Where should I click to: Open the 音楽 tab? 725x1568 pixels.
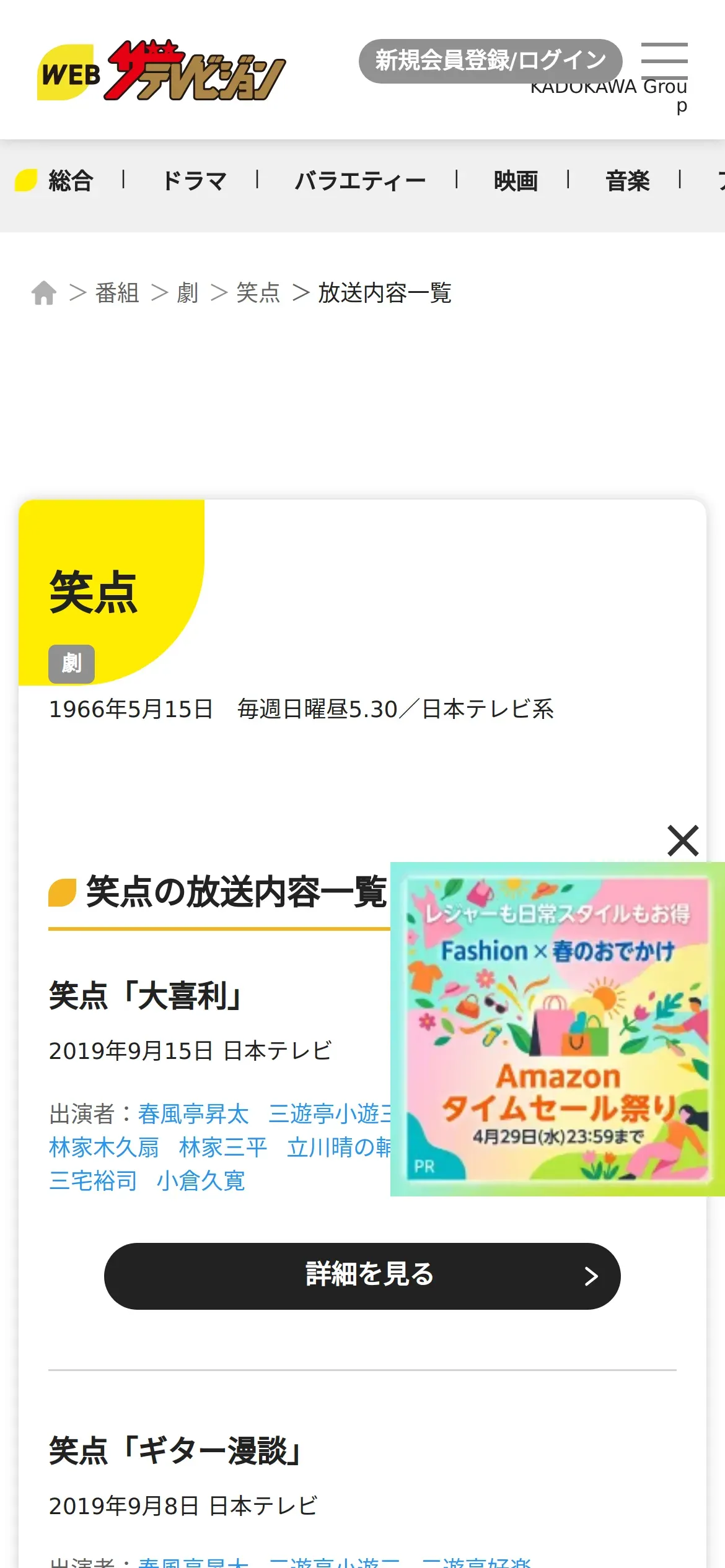pos(628,181)
